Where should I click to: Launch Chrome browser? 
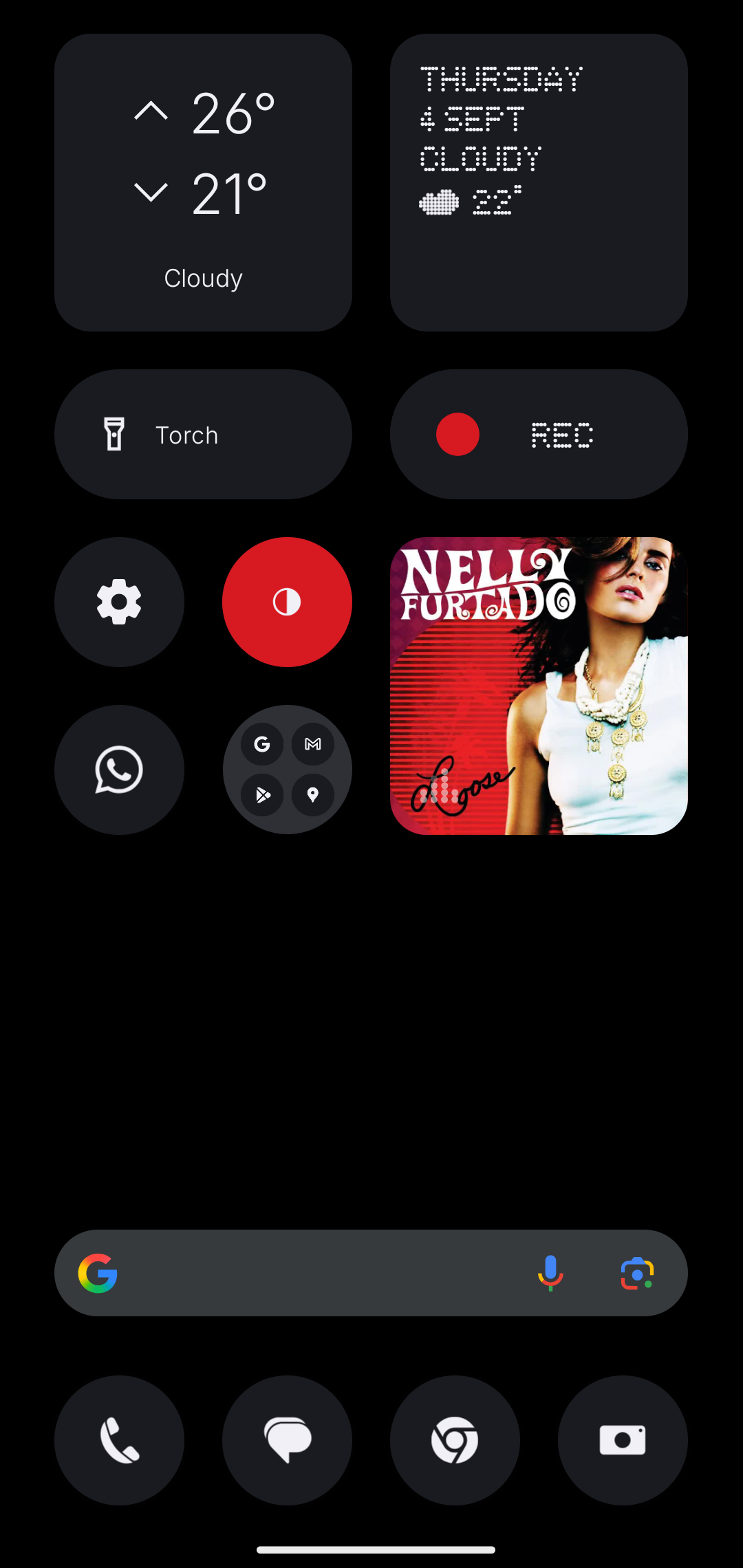pyautogui.click(x=455, y=1440)
